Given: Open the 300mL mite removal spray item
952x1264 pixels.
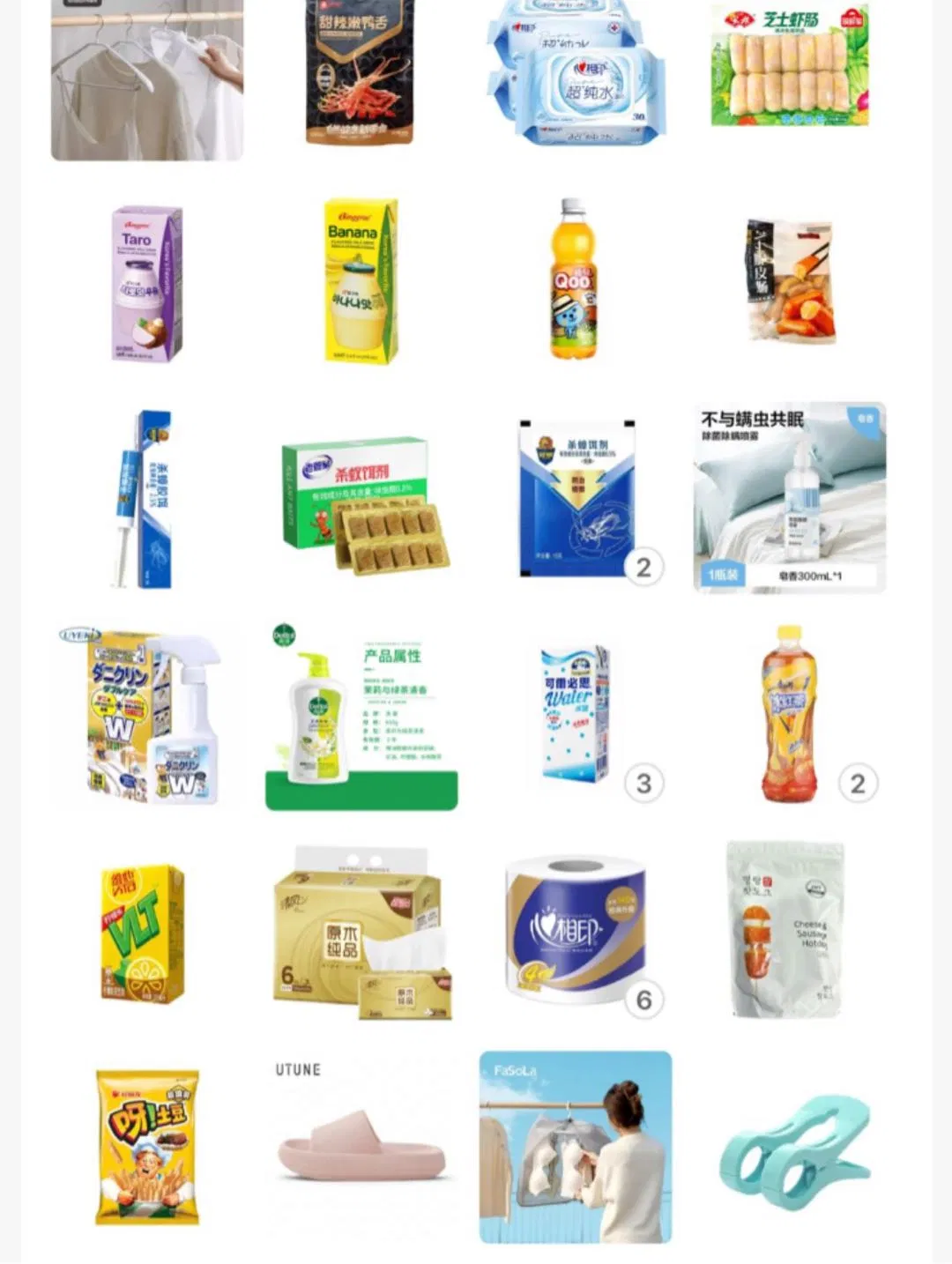Looking at the screenshot, I should [789, 497].
